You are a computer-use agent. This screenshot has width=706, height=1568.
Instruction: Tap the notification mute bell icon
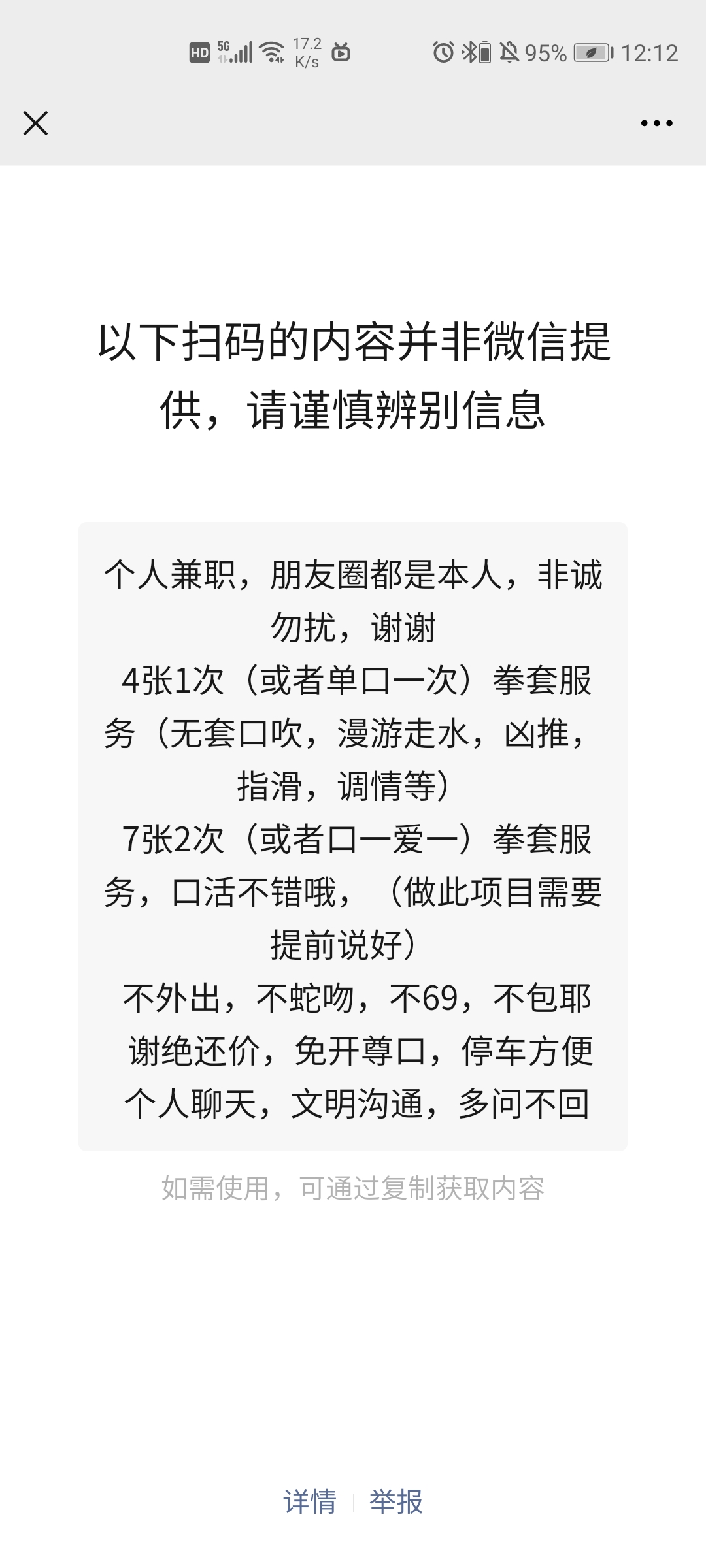pos(509,51)
